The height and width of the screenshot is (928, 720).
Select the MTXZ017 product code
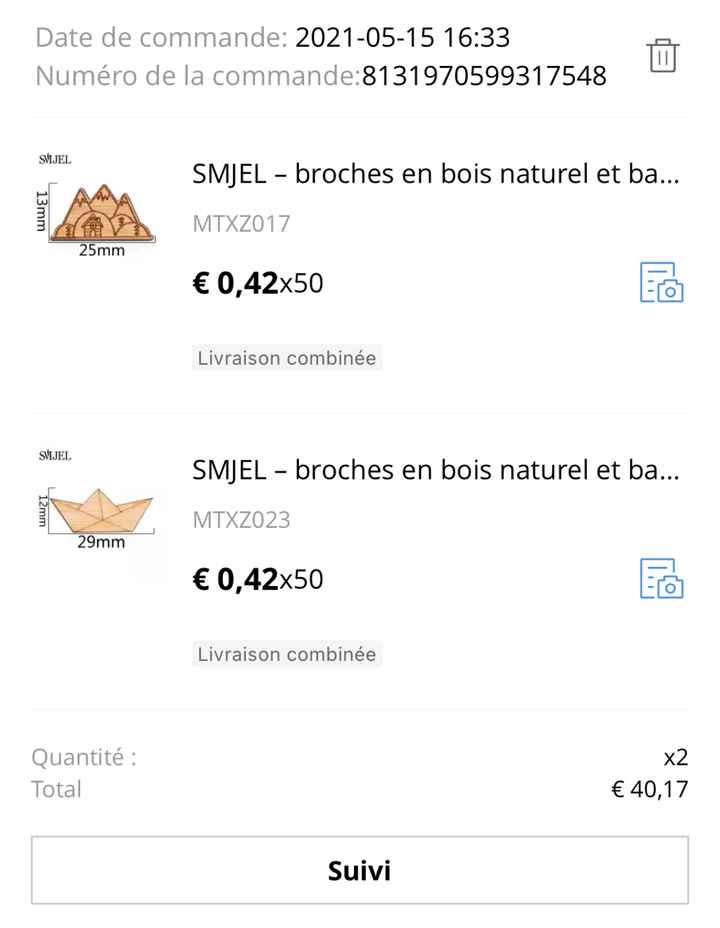coord(241,224)
